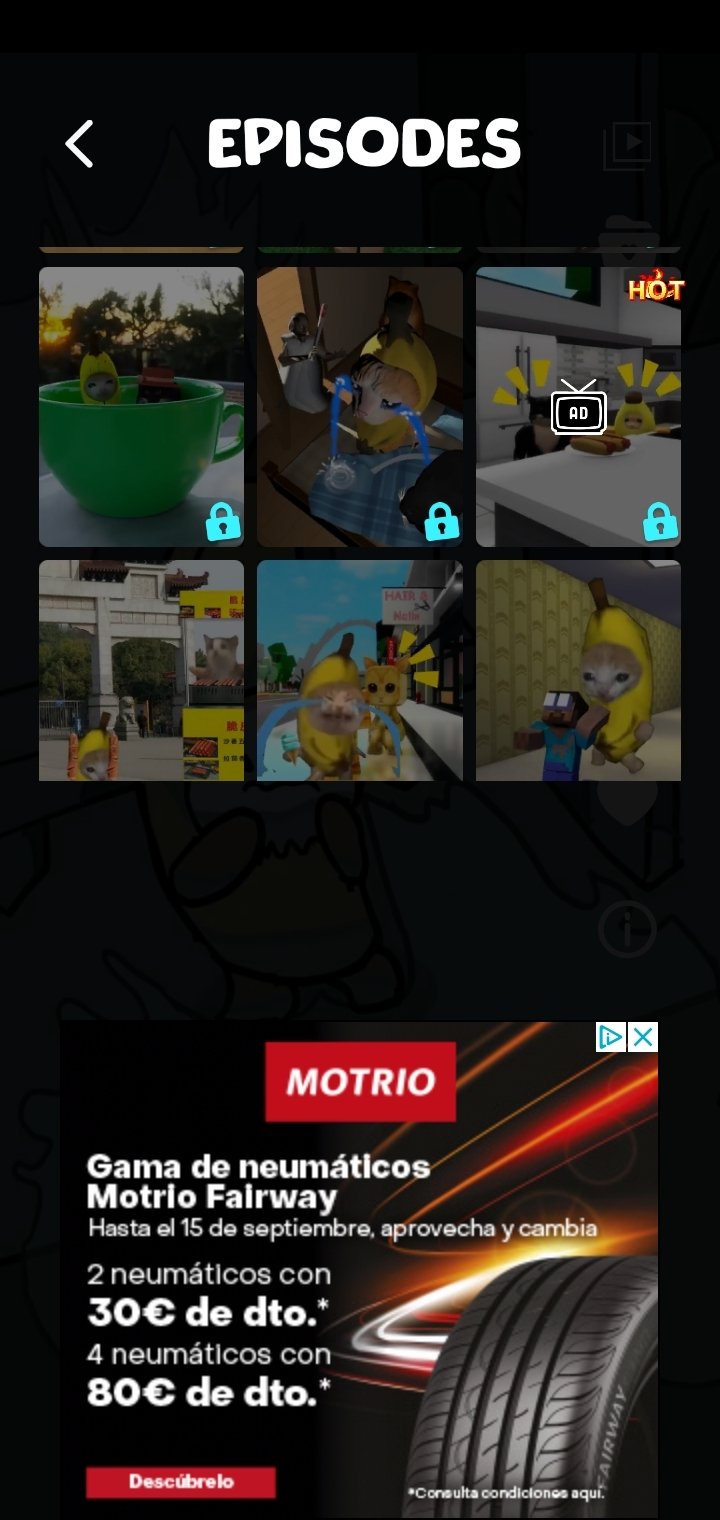Open the episode with the stone gate
Viewport: 720px width, 1520px height.
pyautogui.click(x=141, y=670)
